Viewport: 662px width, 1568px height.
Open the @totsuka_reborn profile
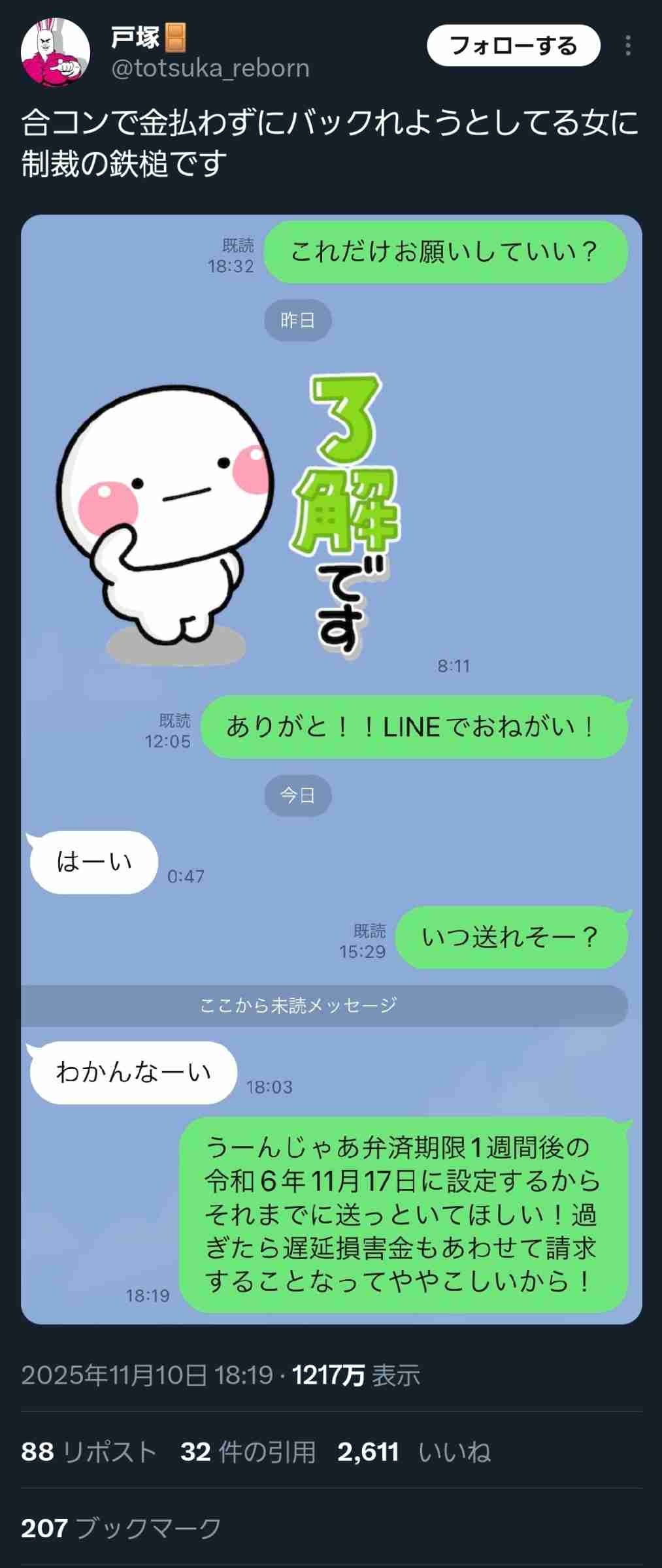(210, 69)
